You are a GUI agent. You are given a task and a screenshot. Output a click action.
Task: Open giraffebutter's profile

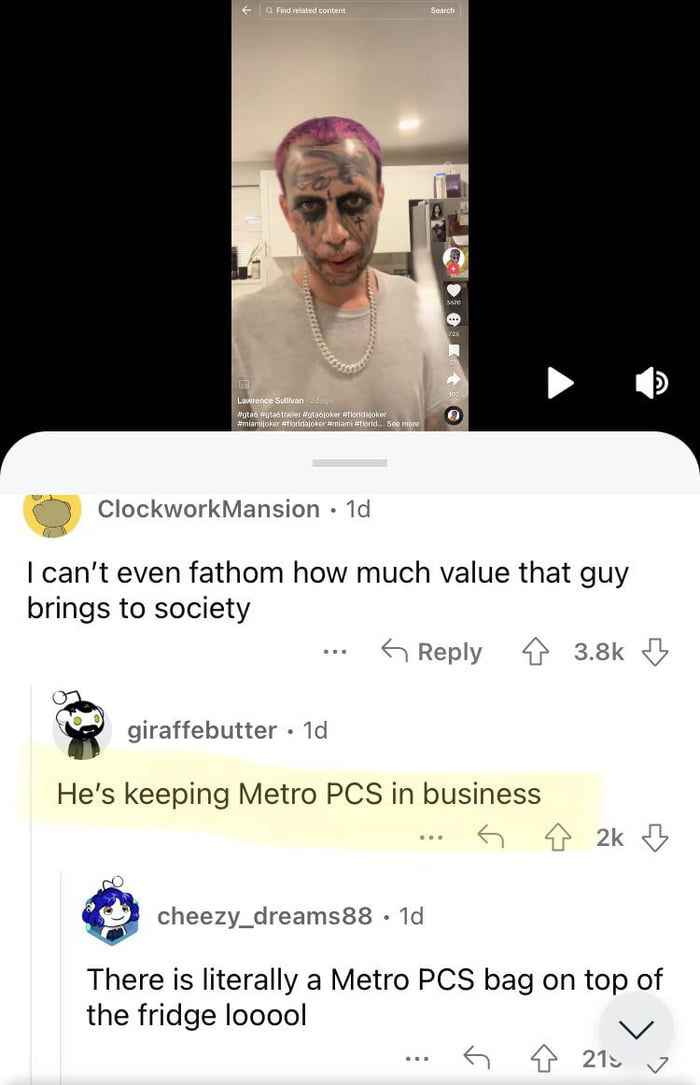202,730
